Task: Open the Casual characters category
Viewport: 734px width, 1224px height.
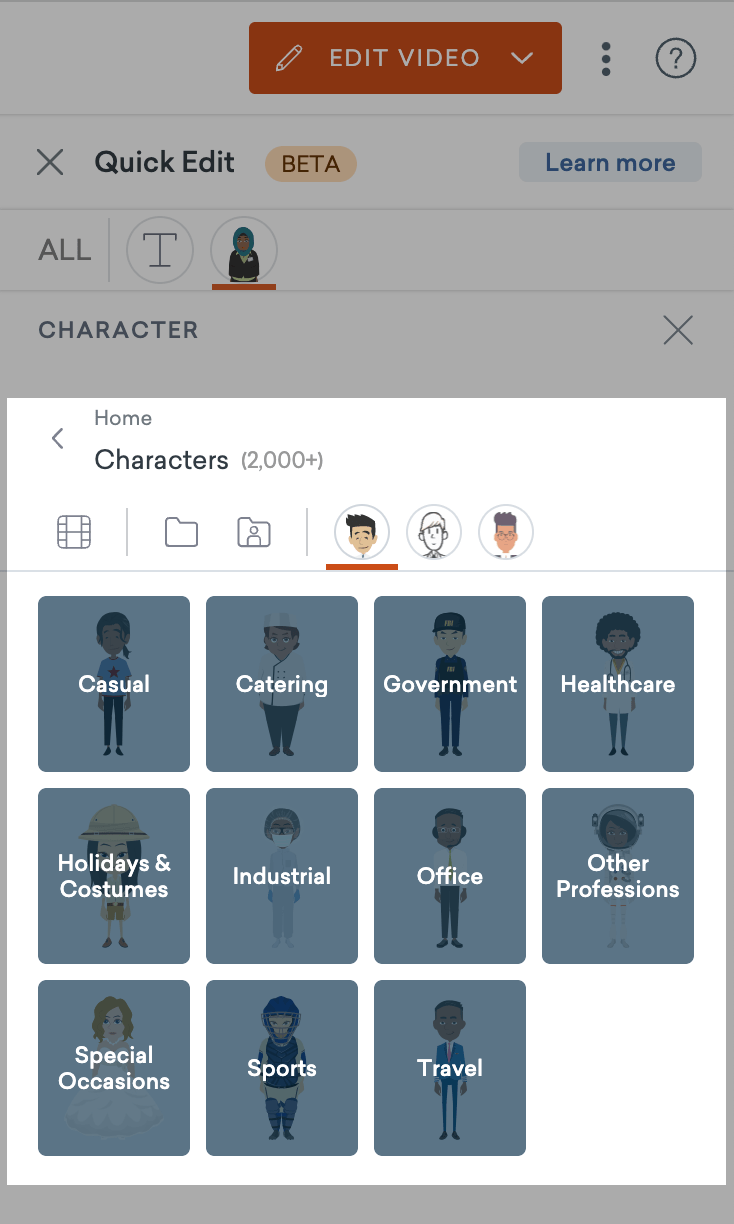Action: 114,684
